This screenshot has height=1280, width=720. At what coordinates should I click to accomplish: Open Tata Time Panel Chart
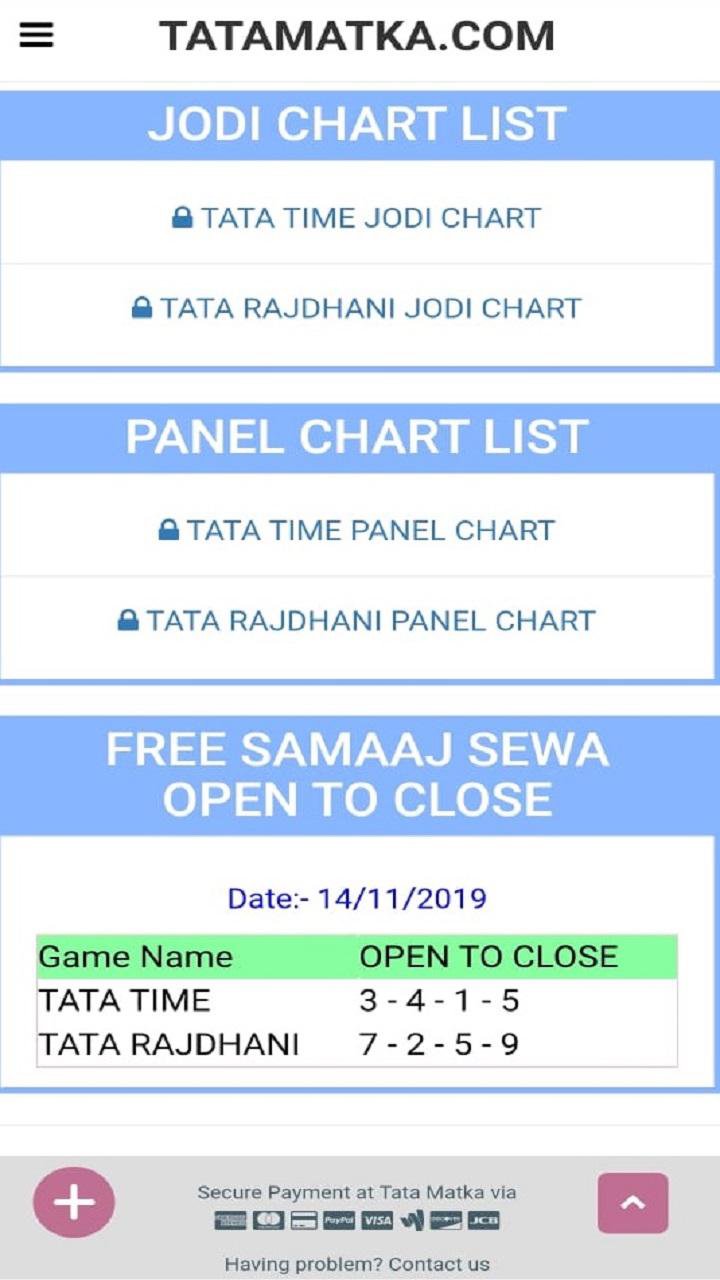point(357,530)
